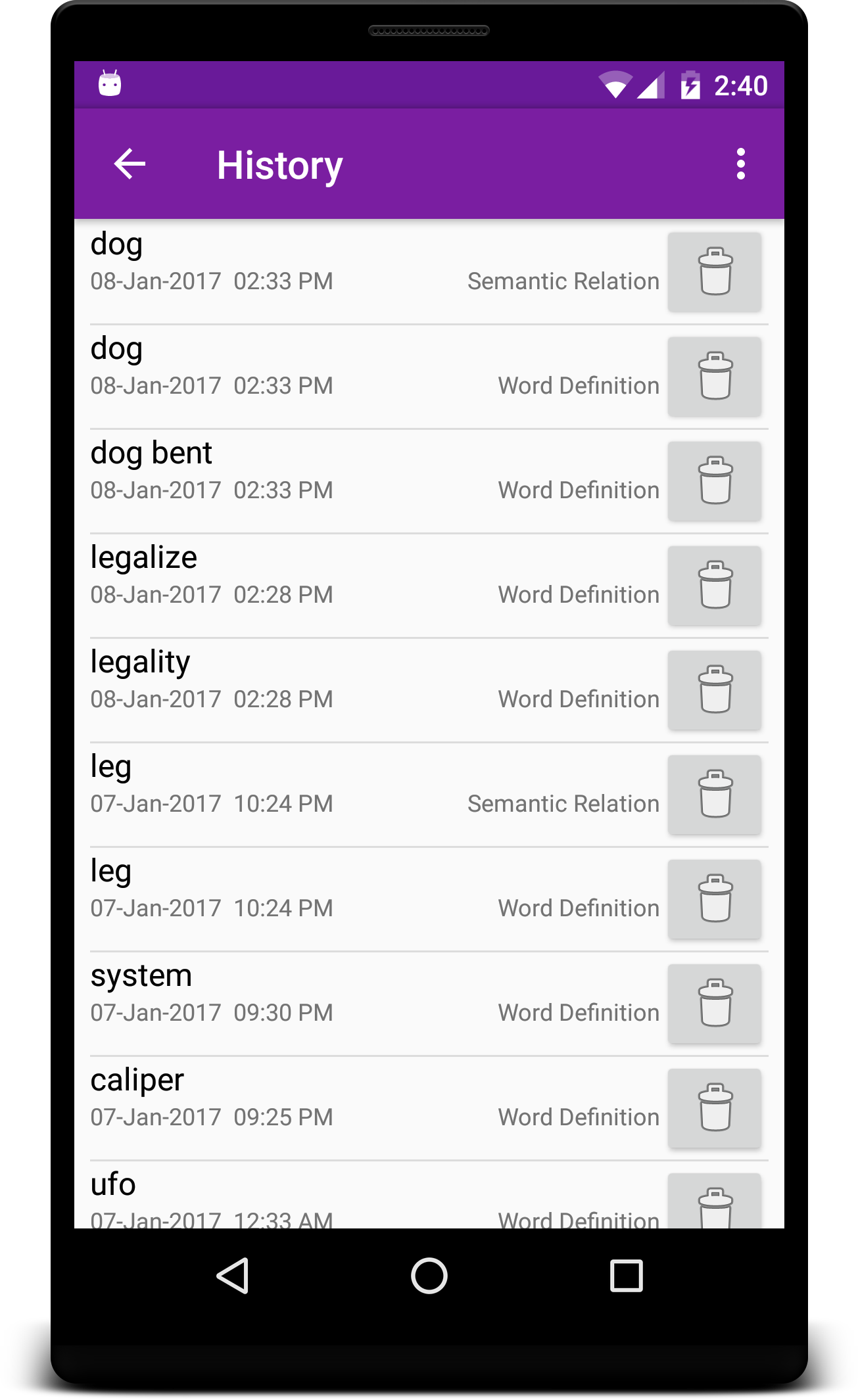The image size is (858, 1400).
Task: Open the caliper history entry
Action: pyautogui.click(x=375, y=1108)
